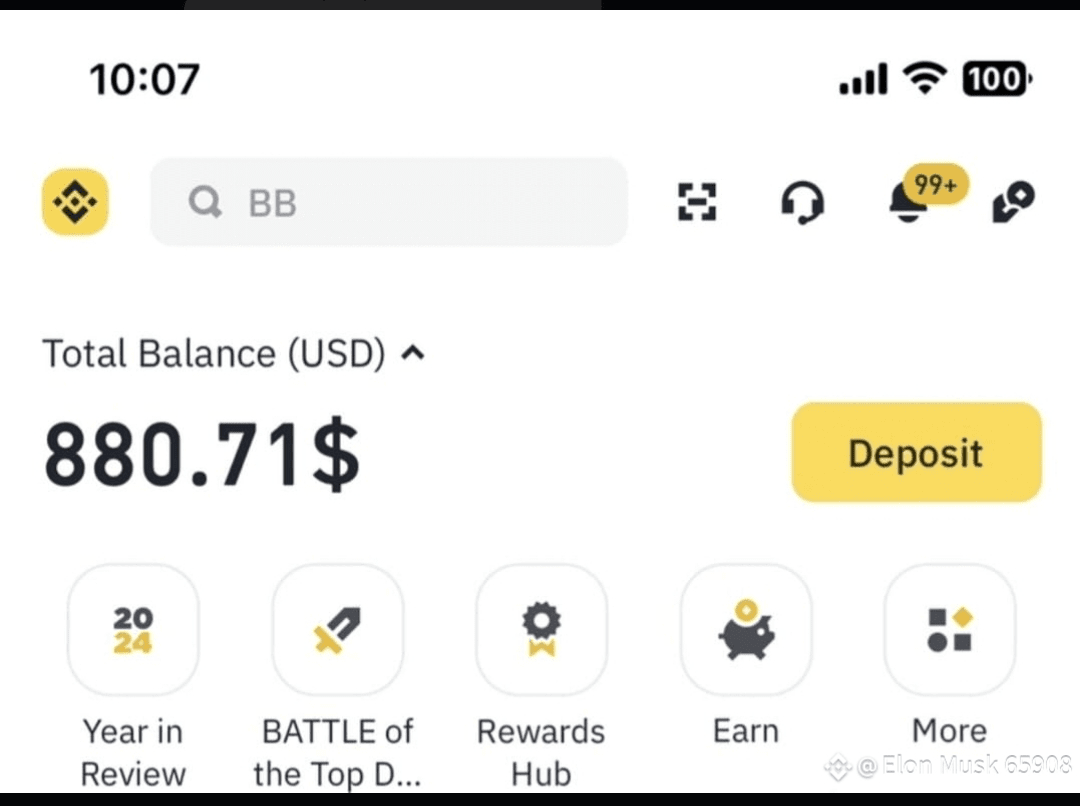The width and height of the screenshot is (1080, 806).
Task: Contact customer support via headset icon
Action: pos(802,202)
